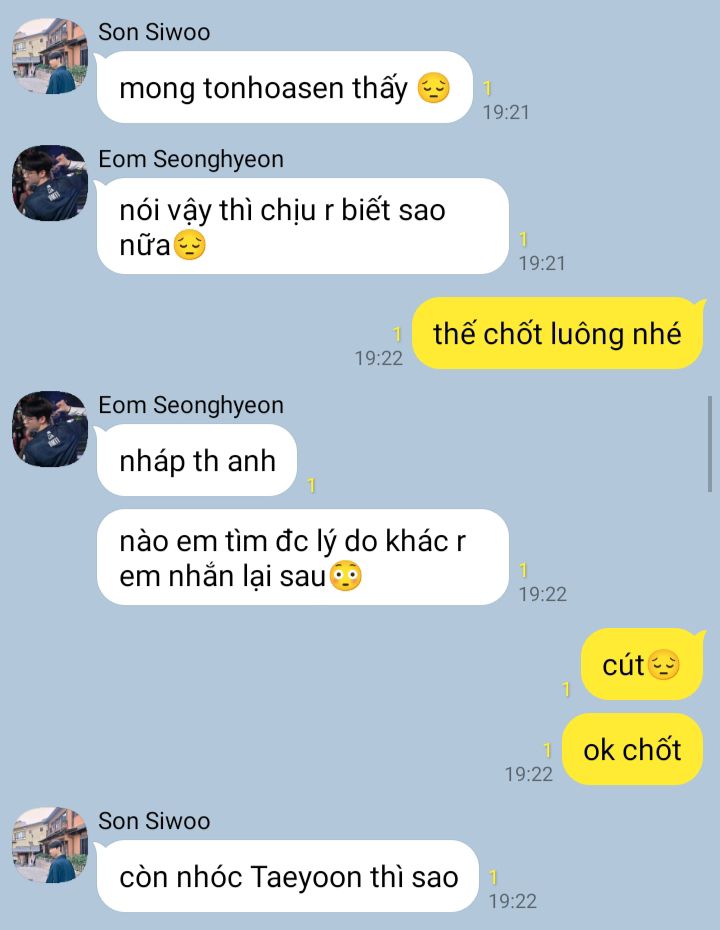Image resolution: width=720 pixels, height=930 pixels.
Task: Open Son Siwoo's avatar beside the 'mong tonhoasen thấy' message
Action: click(x=50, y=56)
